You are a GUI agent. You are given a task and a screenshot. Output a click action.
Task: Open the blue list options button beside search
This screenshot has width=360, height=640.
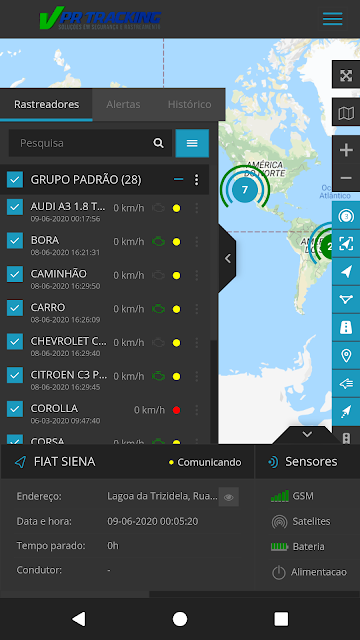click(x=192, y=143)
